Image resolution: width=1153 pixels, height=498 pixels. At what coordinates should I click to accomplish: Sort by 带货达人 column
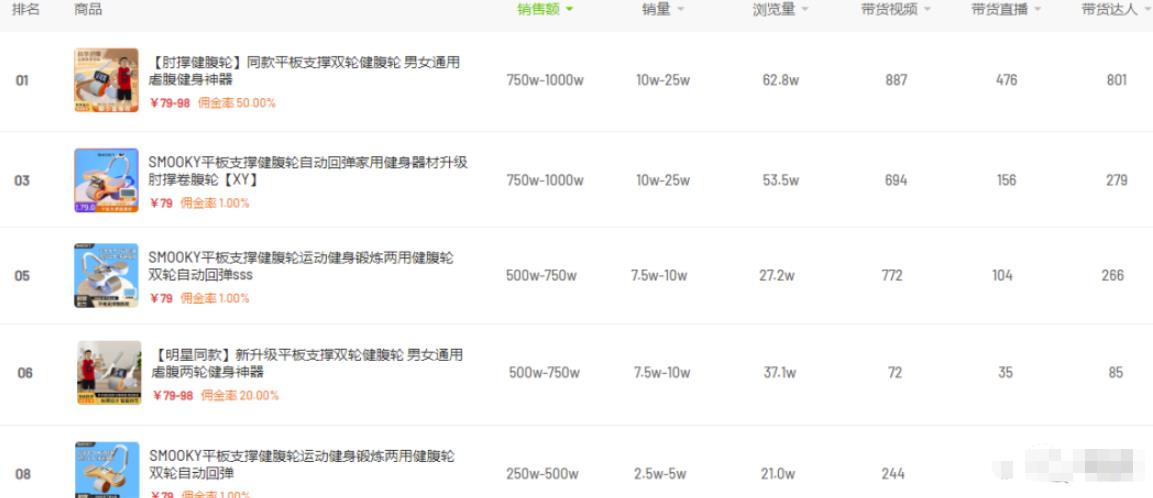pyautogui.click(x=1115, y=9)
